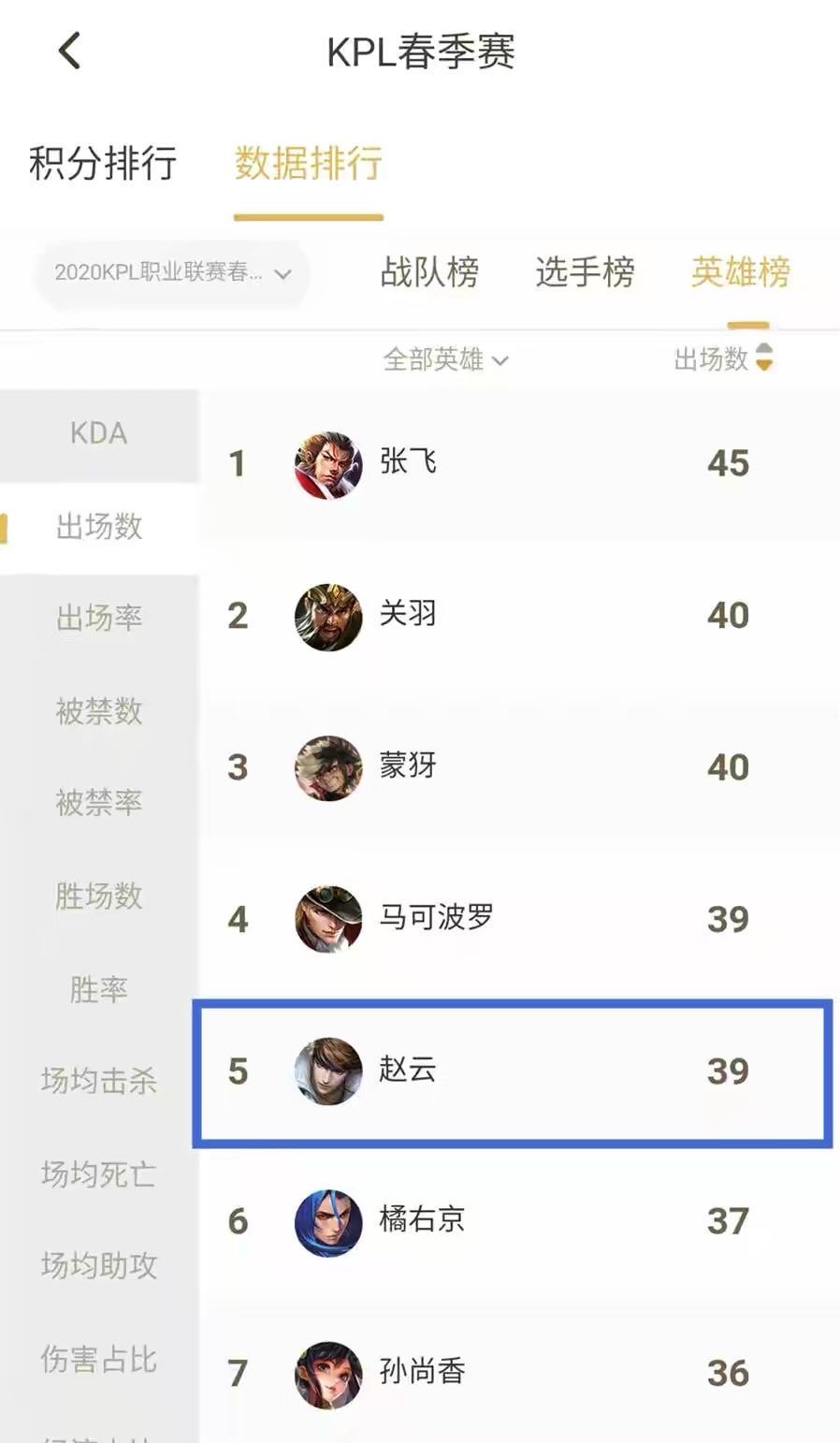Screen dimensions: 840x1443
Task: Choose 场均击杀 in the side menu
Action: pos(98,1081)
